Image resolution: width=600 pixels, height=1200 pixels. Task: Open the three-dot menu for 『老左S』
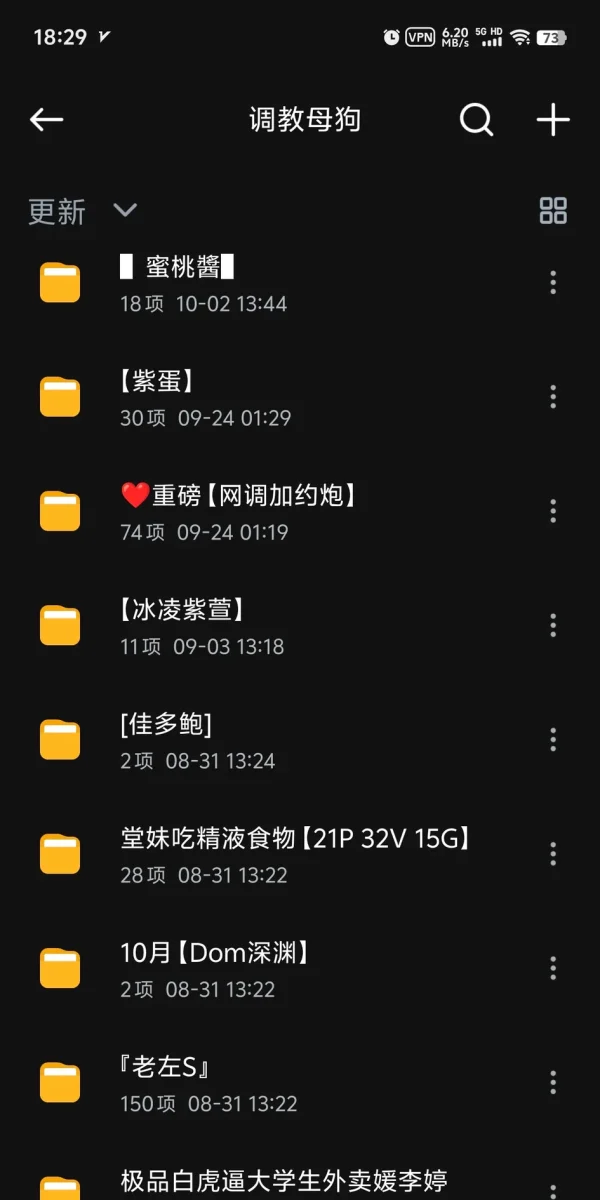tap(553, 1082)
